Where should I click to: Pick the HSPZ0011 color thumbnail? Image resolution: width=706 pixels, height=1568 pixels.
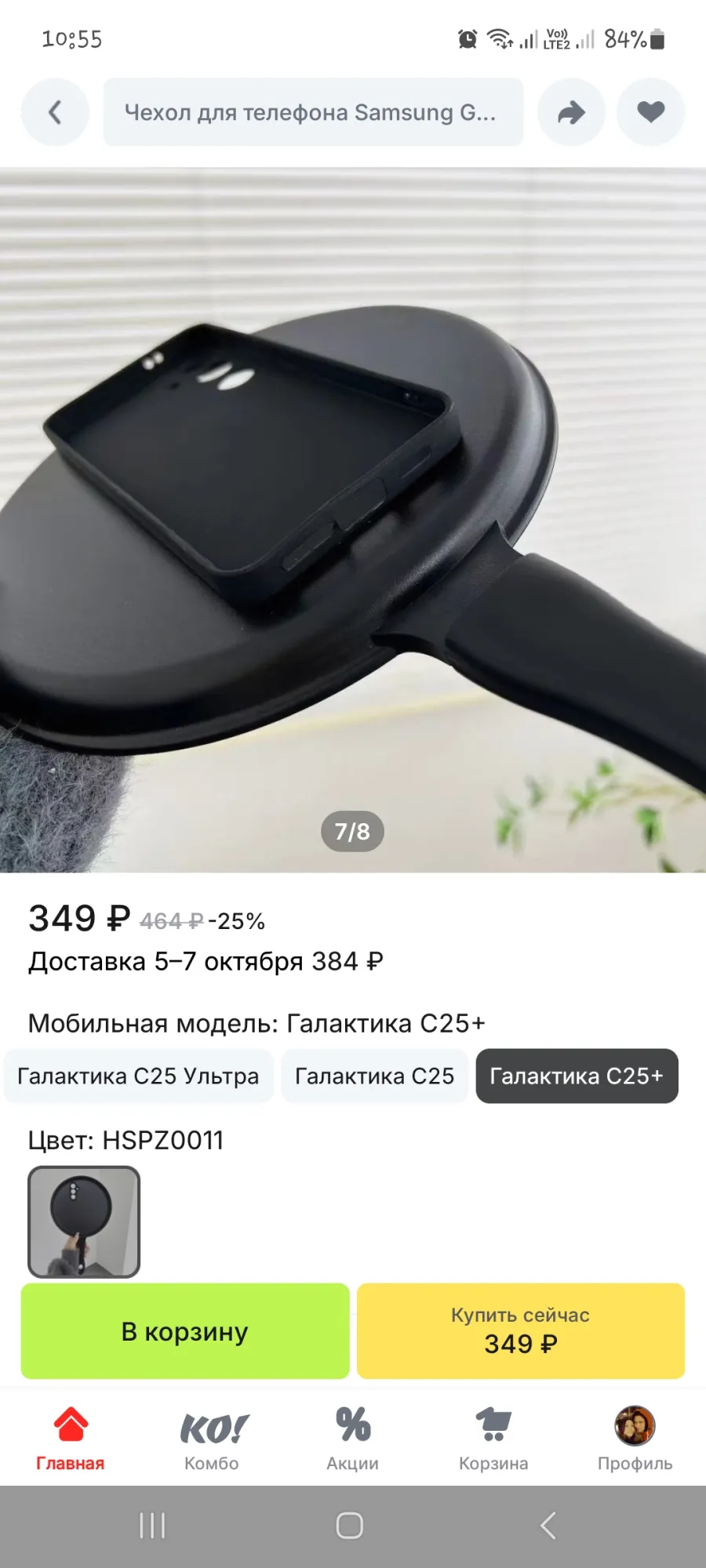coord(84,1221)
